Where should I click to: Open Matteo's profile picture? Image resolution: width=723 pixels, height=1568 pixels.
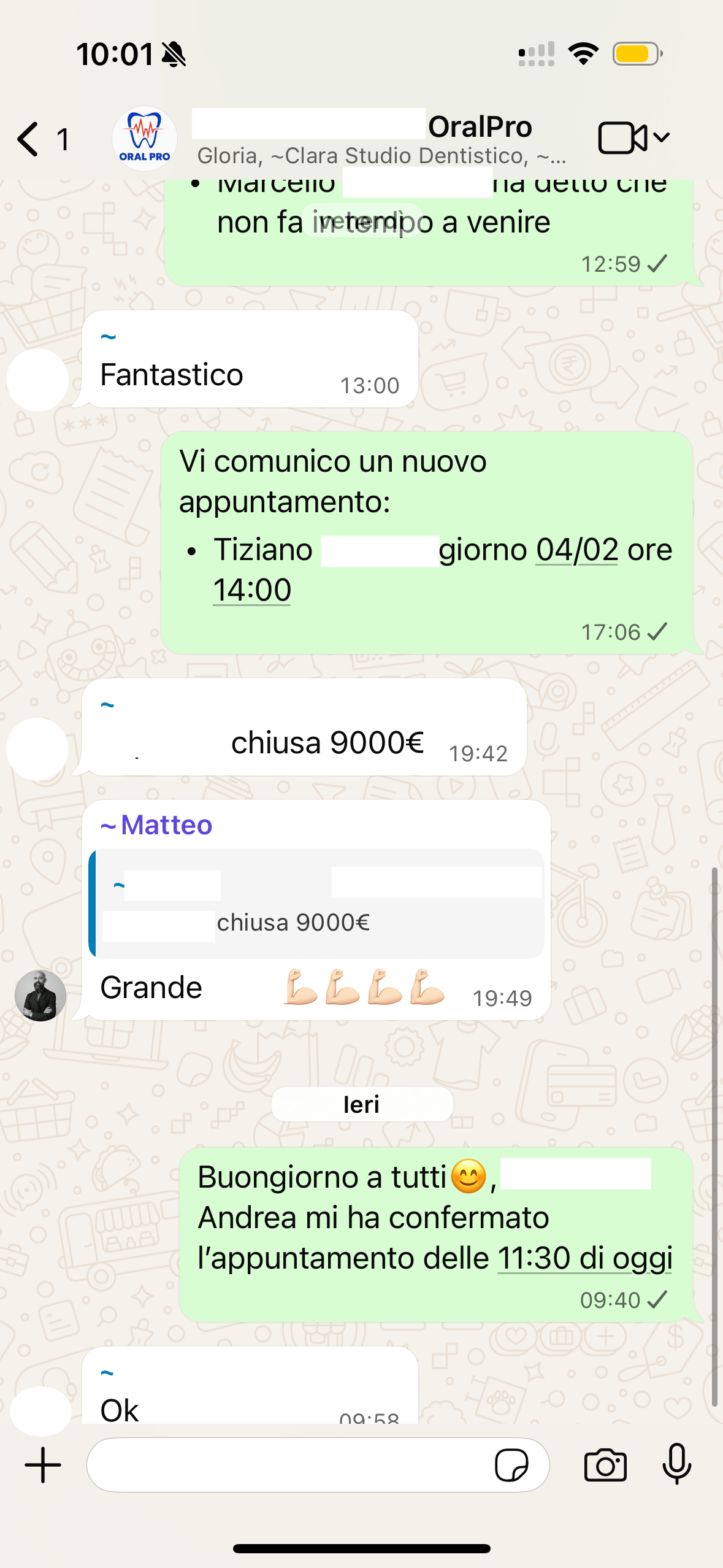click(x=40, y=995)
